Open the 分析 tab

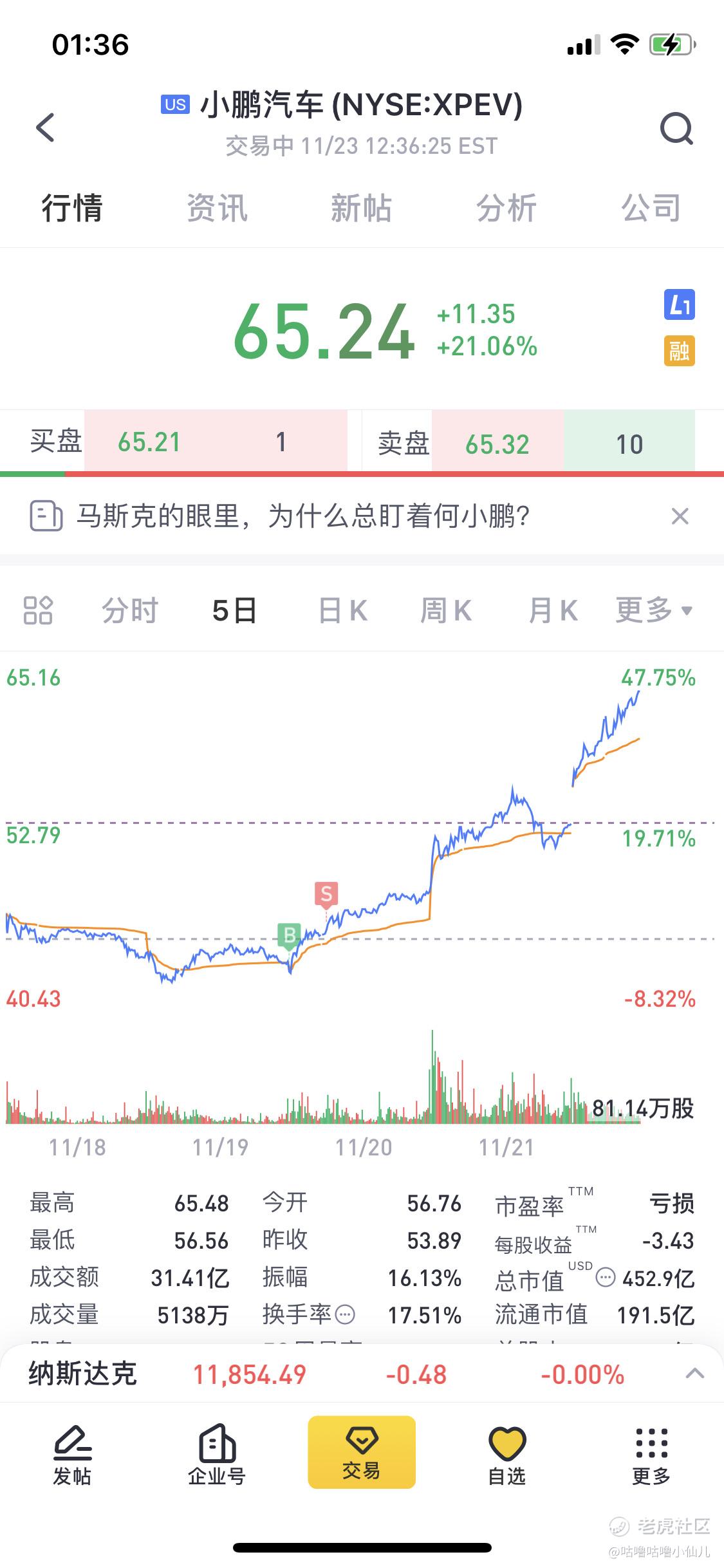point(506,209)
